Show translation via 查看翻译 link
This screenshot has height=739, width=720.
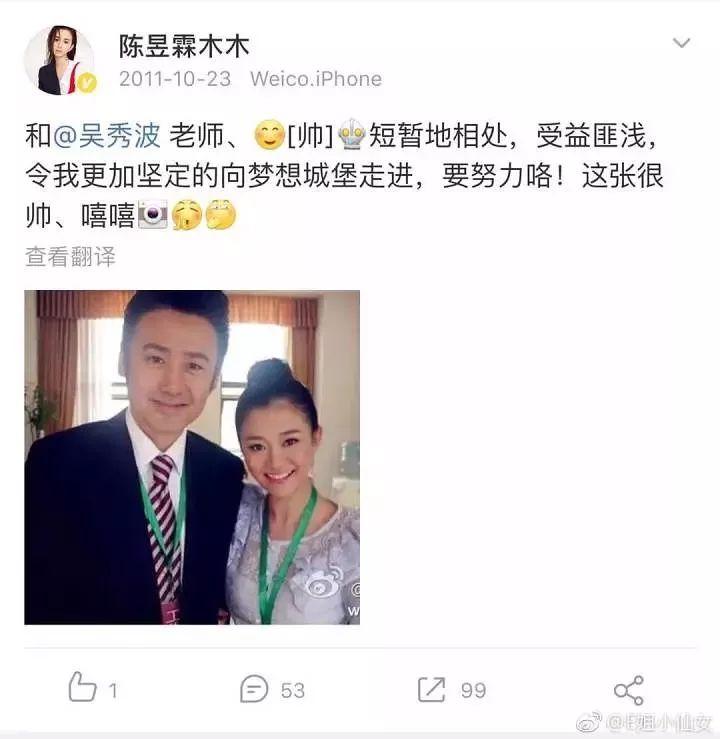click(x=66, y=258)
